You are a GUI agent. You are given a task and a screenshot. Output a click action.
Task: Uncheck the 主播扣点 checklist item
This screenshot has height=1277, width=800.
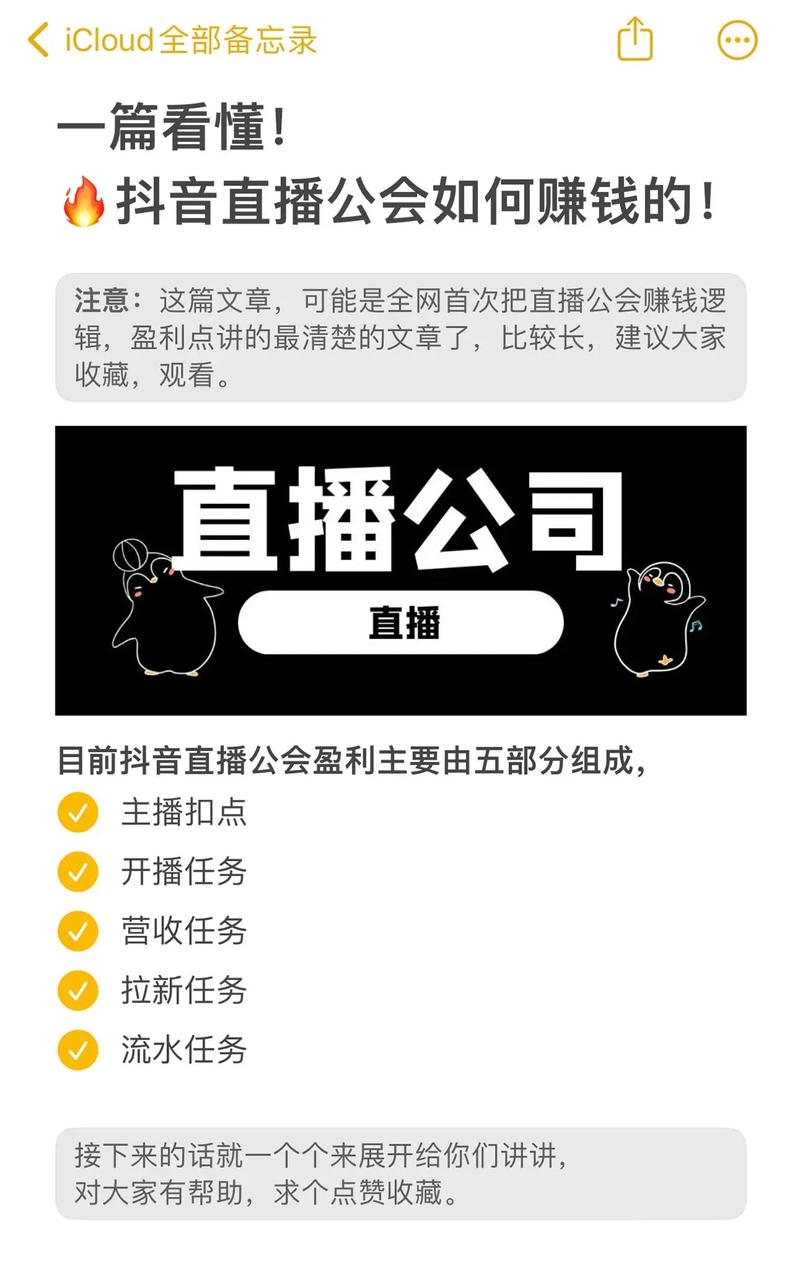[x=78, y=812]
